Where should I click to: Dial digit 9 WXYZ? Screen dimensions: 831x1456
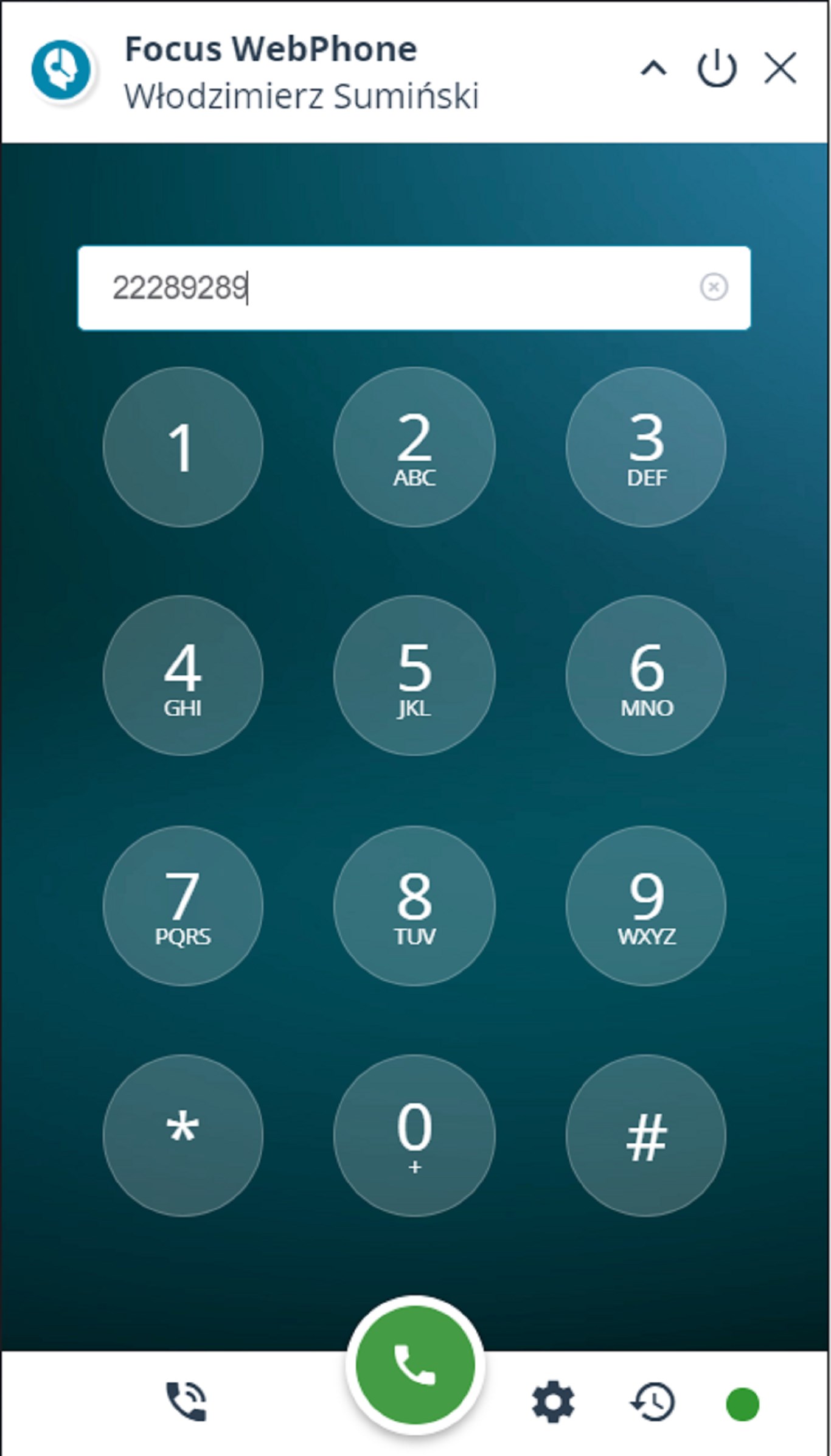[x=645, y=905]
